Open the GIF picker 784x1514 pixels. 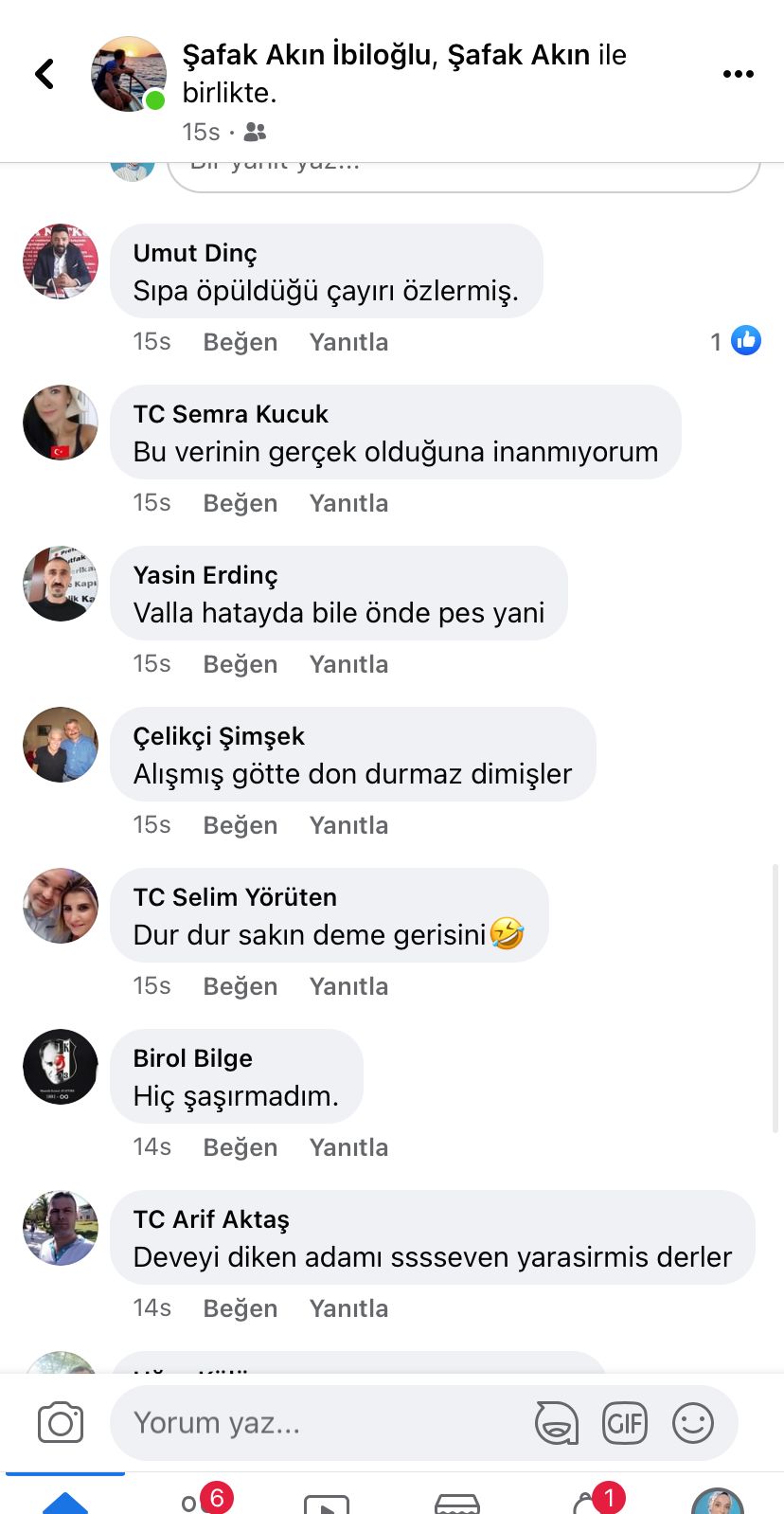coord(624,1423)
